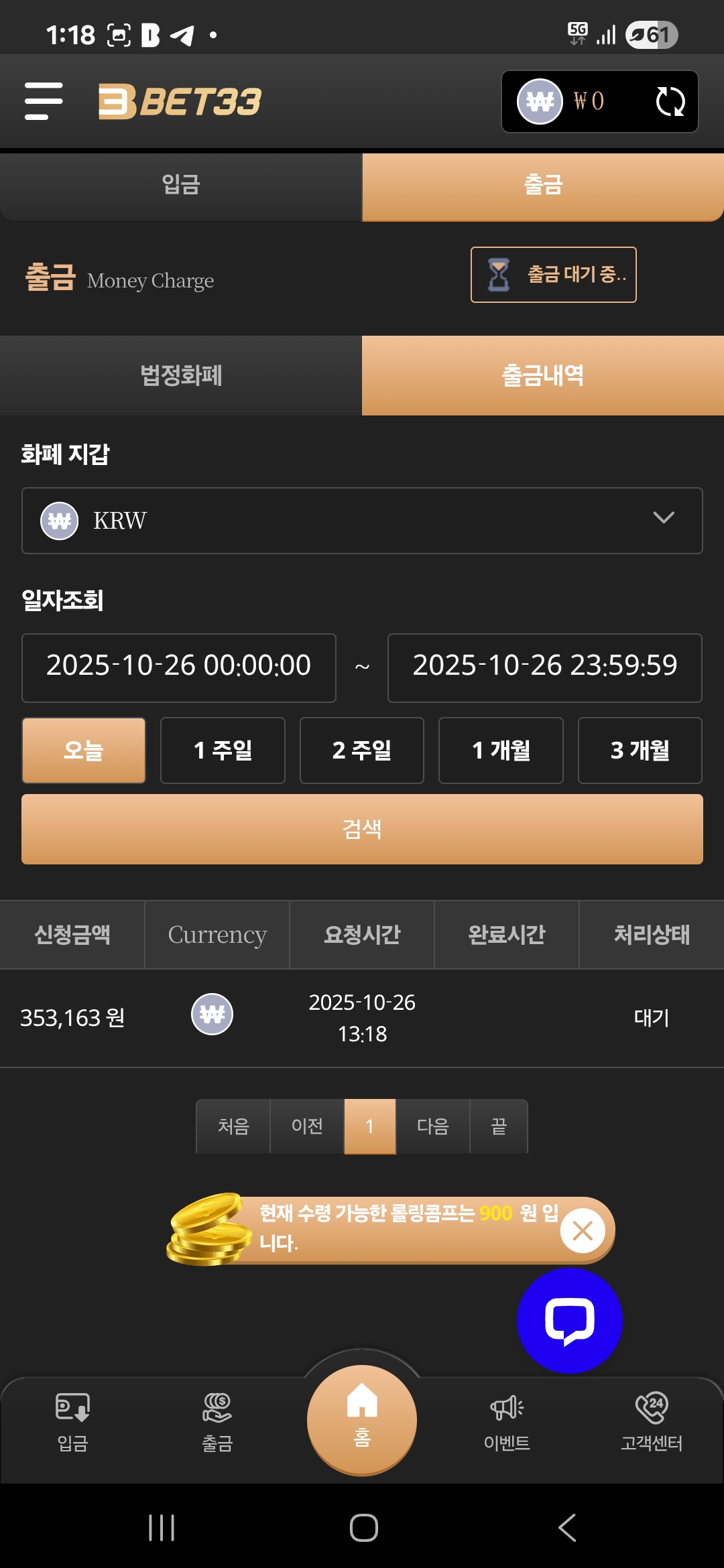Refresh the balance with the reload icon

(x=670, y=101)
